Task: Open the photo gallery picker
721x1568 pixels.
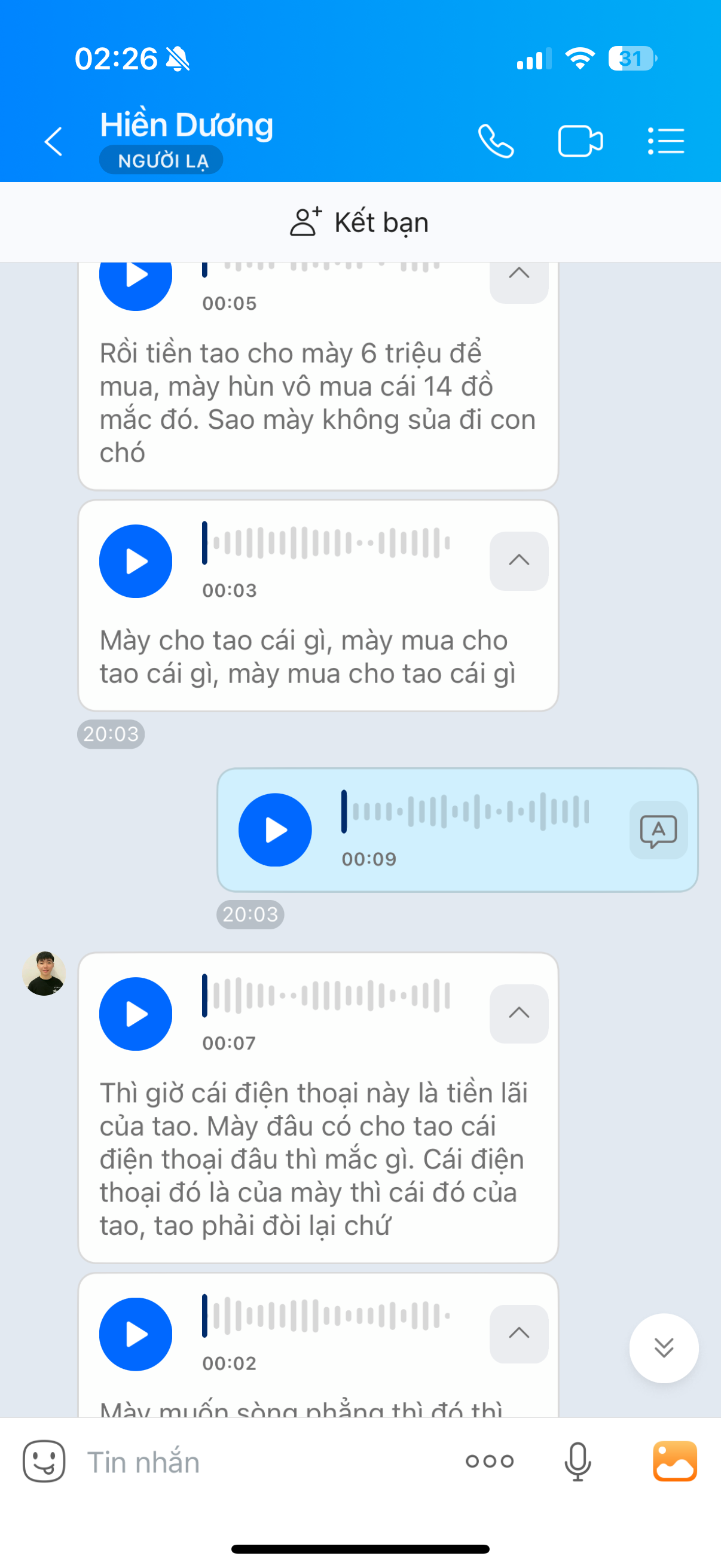Action: tap(675, 1462)
